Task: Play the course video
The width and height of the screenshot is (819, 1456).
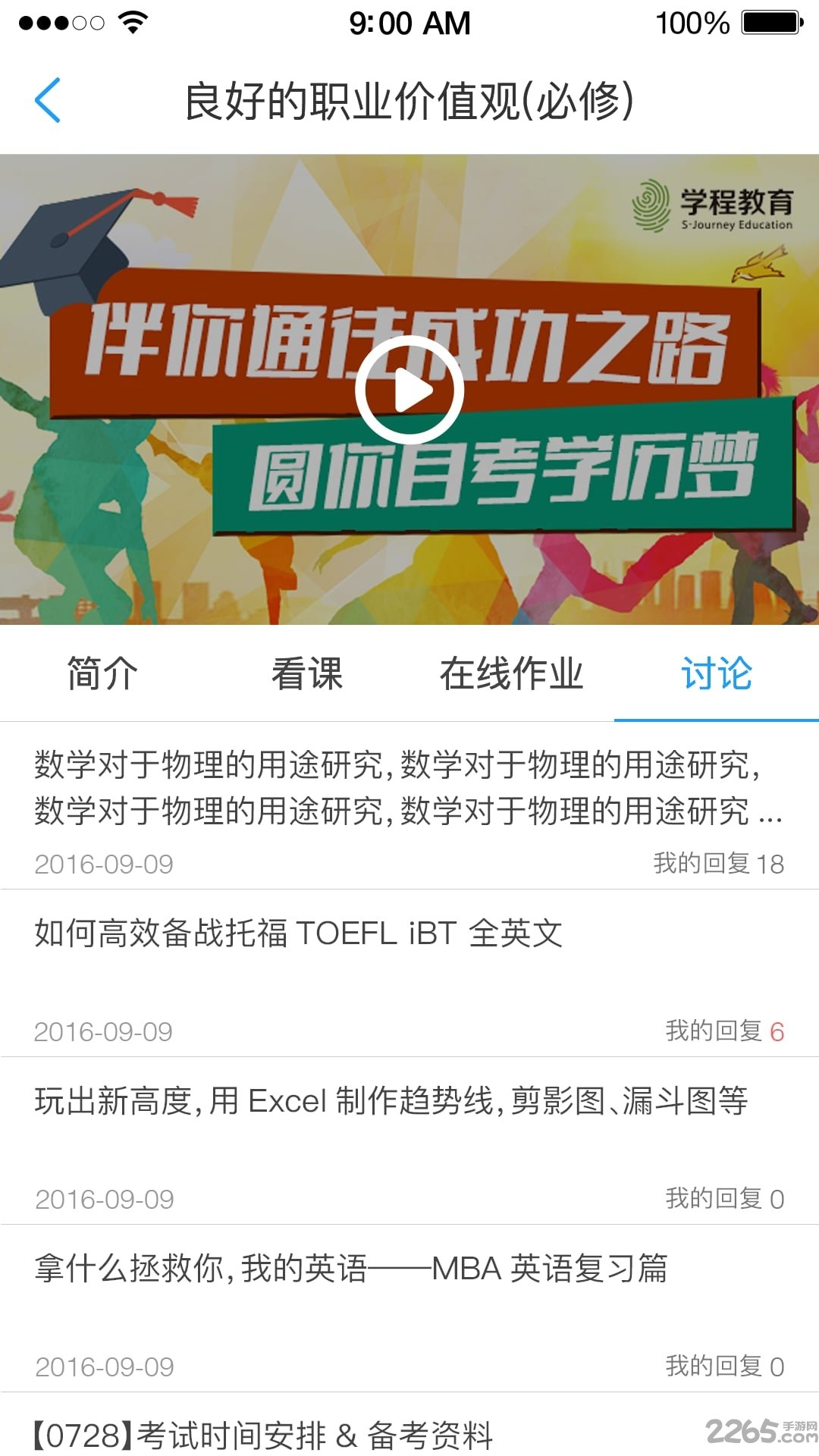Action: click(x=409, y=390)
